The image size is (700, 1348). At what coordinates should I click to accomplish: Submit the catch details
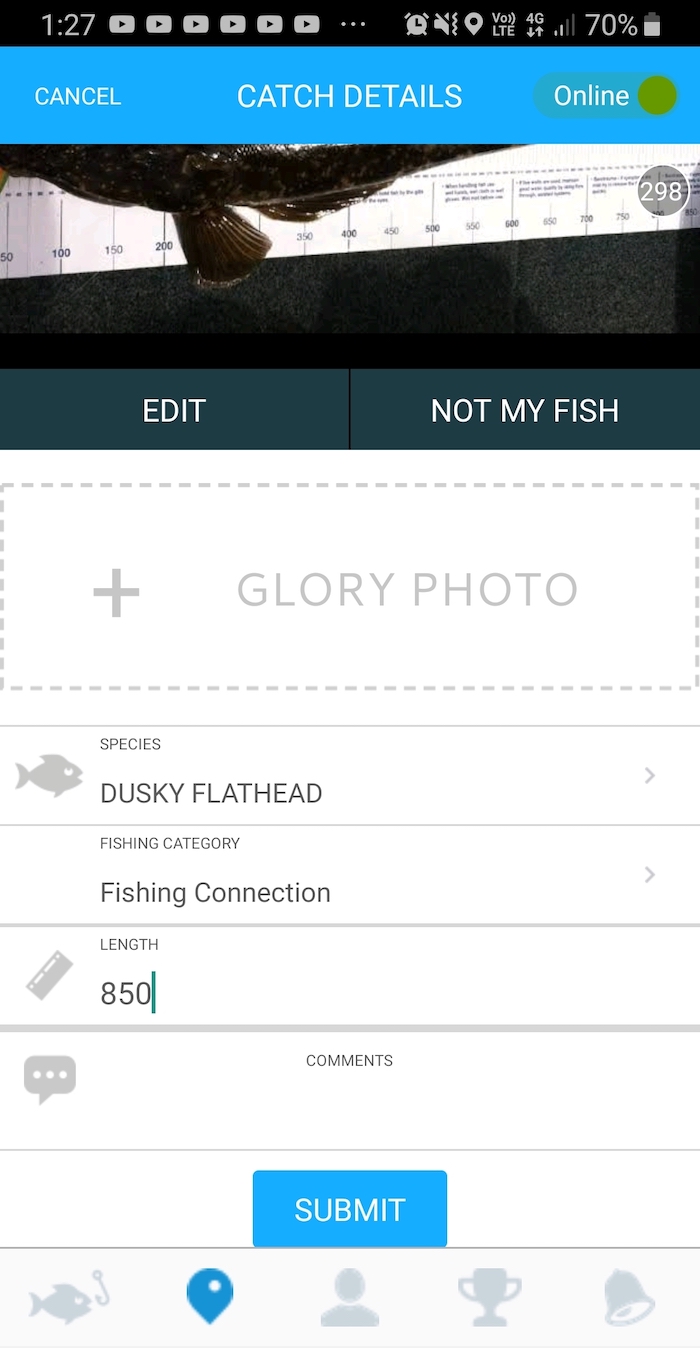tap(350, 1209)
